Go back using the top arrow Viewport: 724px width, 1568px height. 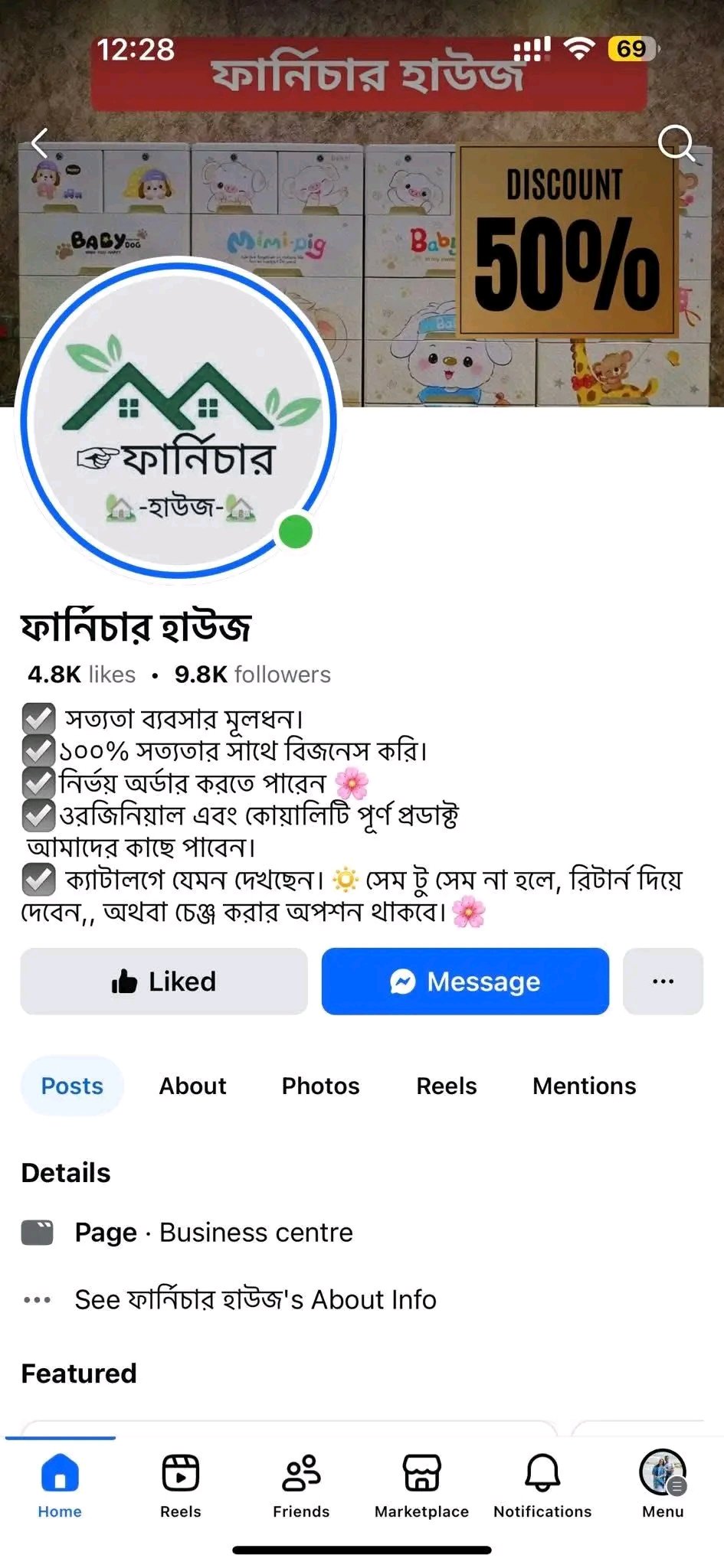[40, 142]
